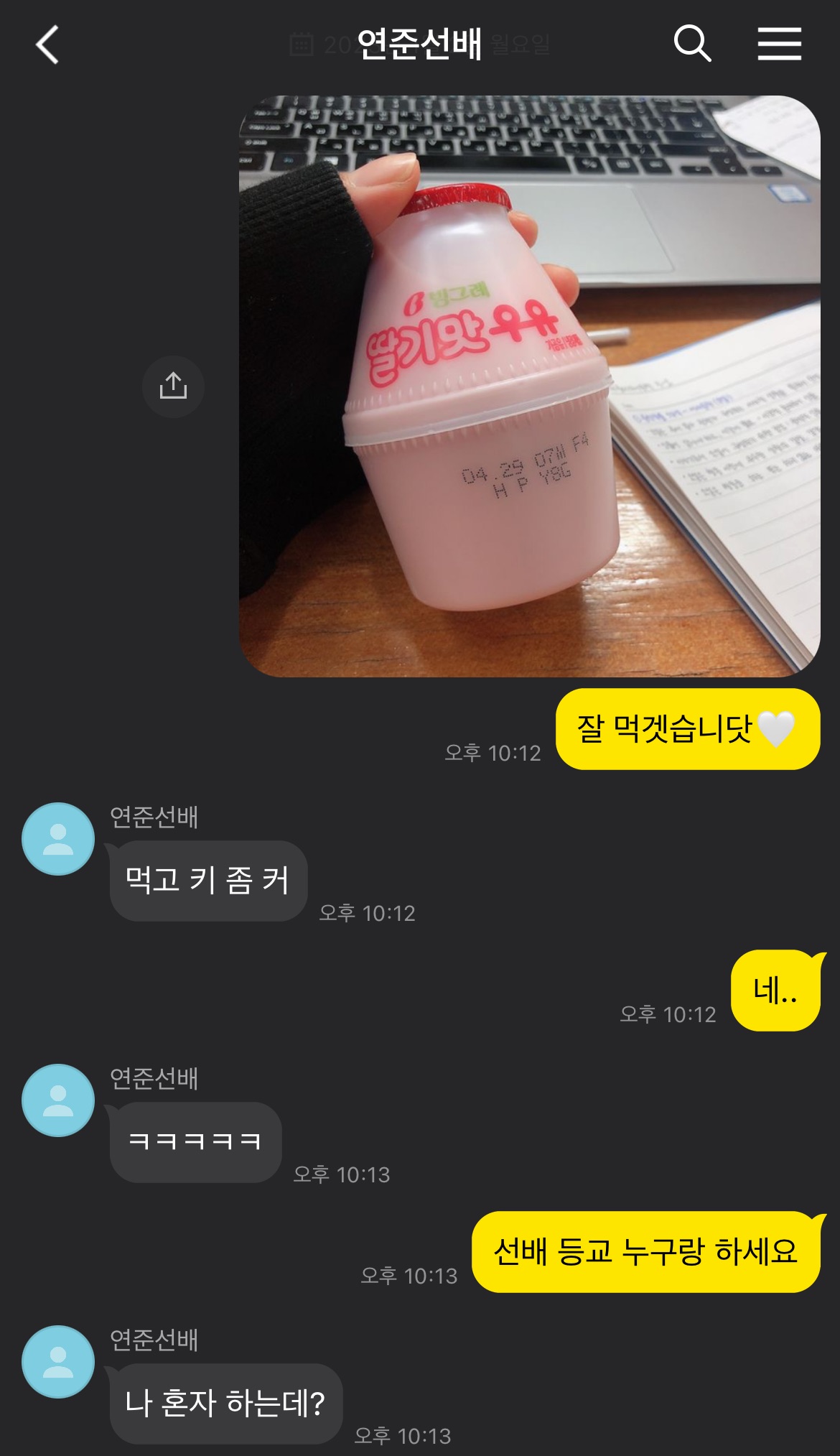View 연준선배's profile picture above '먹고 키 좀 커'
The image size is (840, 1456).
(x=58, y=839)
